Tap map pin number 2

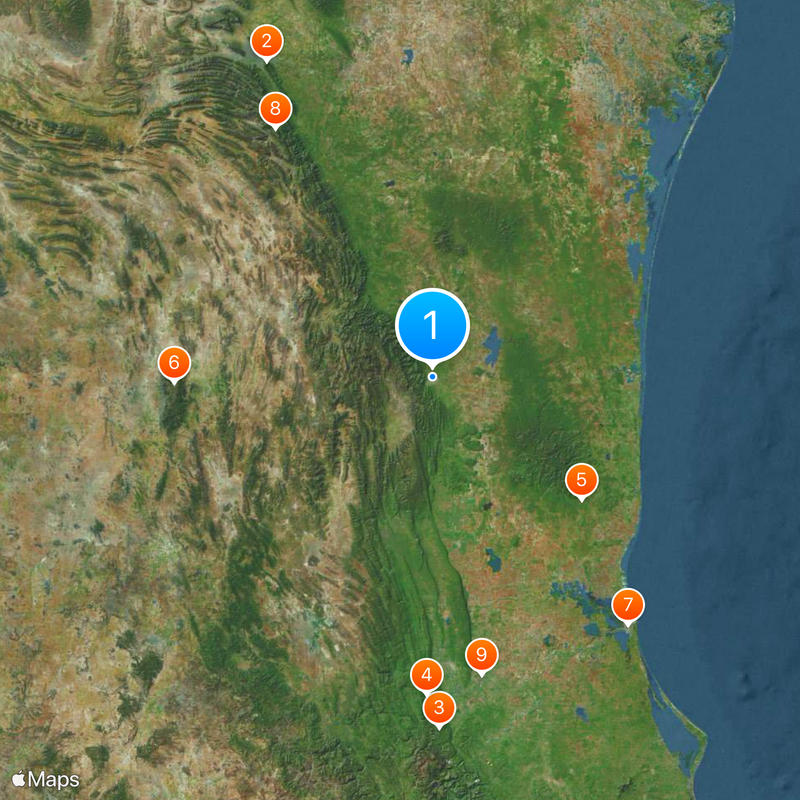point(266,42)
